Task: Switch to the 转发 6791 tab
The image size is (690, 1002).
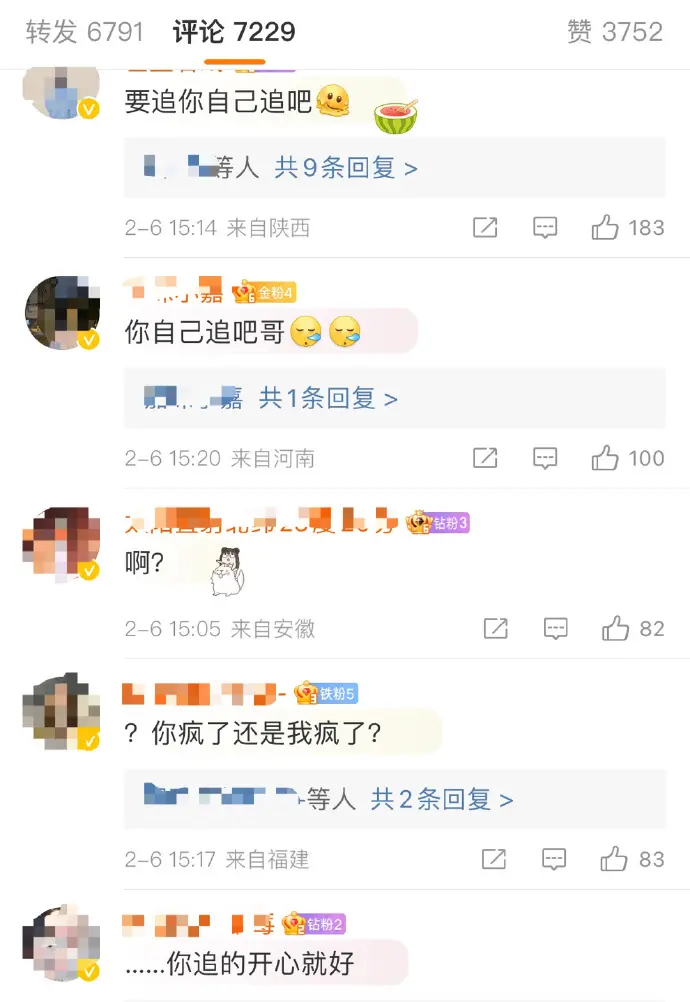Action: (84, 32)
